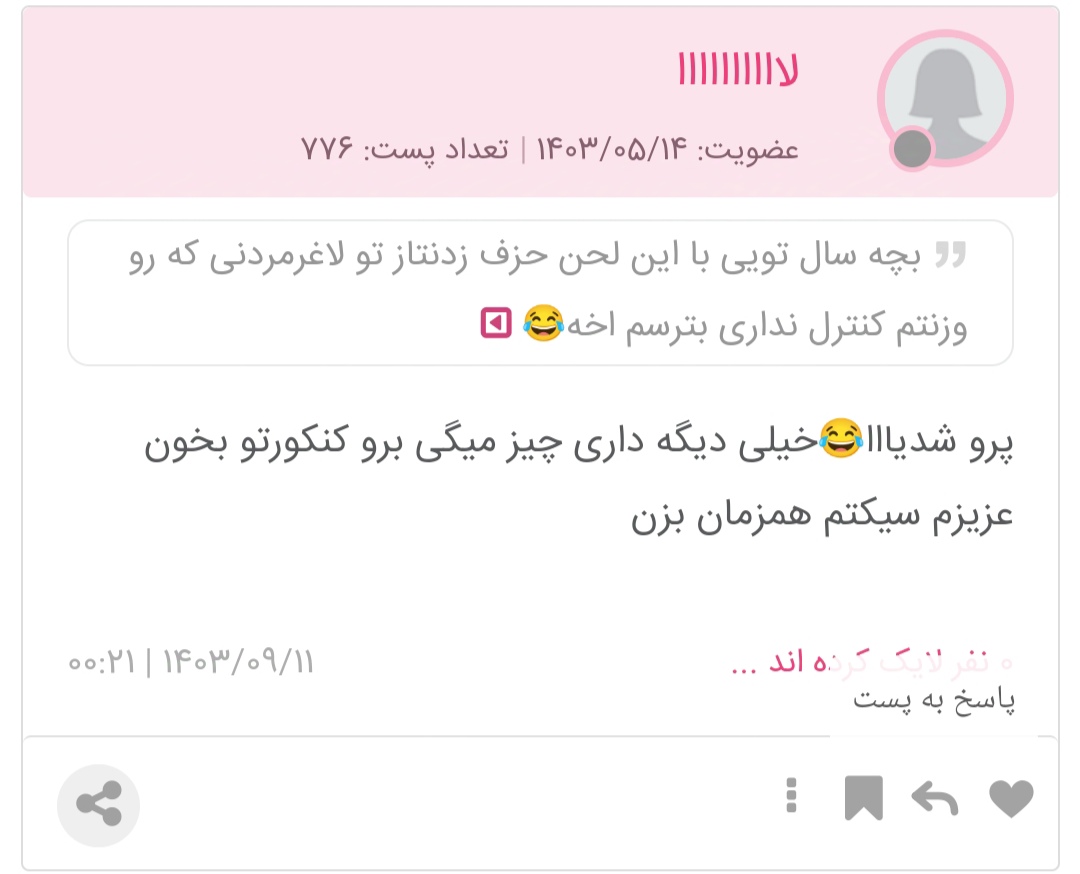Open the three-dot overflow menu

(x=791, y=797)
